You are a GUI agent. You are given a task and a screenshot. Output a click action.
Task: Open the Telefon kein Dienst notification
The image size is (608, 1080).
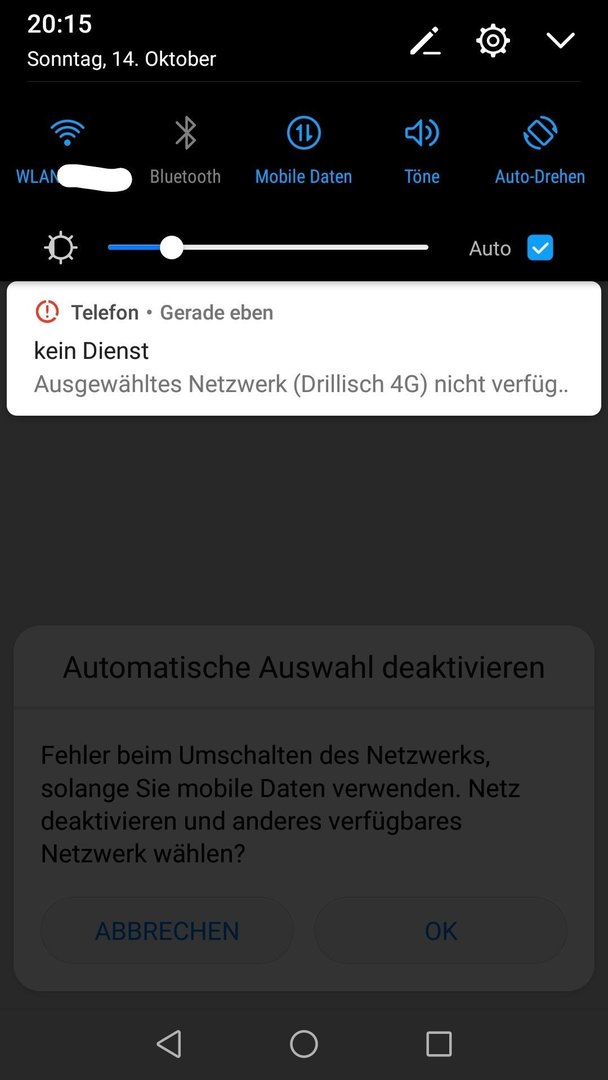coord(304,349)
